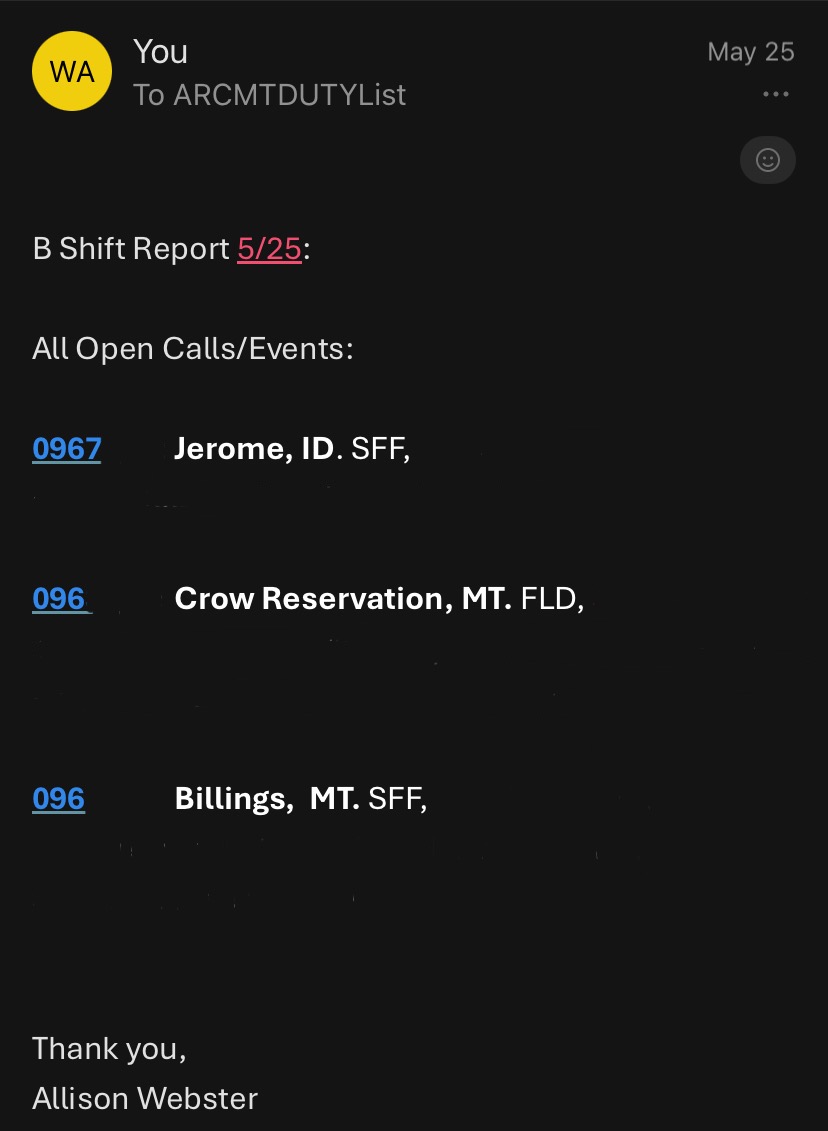Follow the 096 link beside Billings, MT
The width and height of the screenshot is (828, 1131).
click(58, 799)
